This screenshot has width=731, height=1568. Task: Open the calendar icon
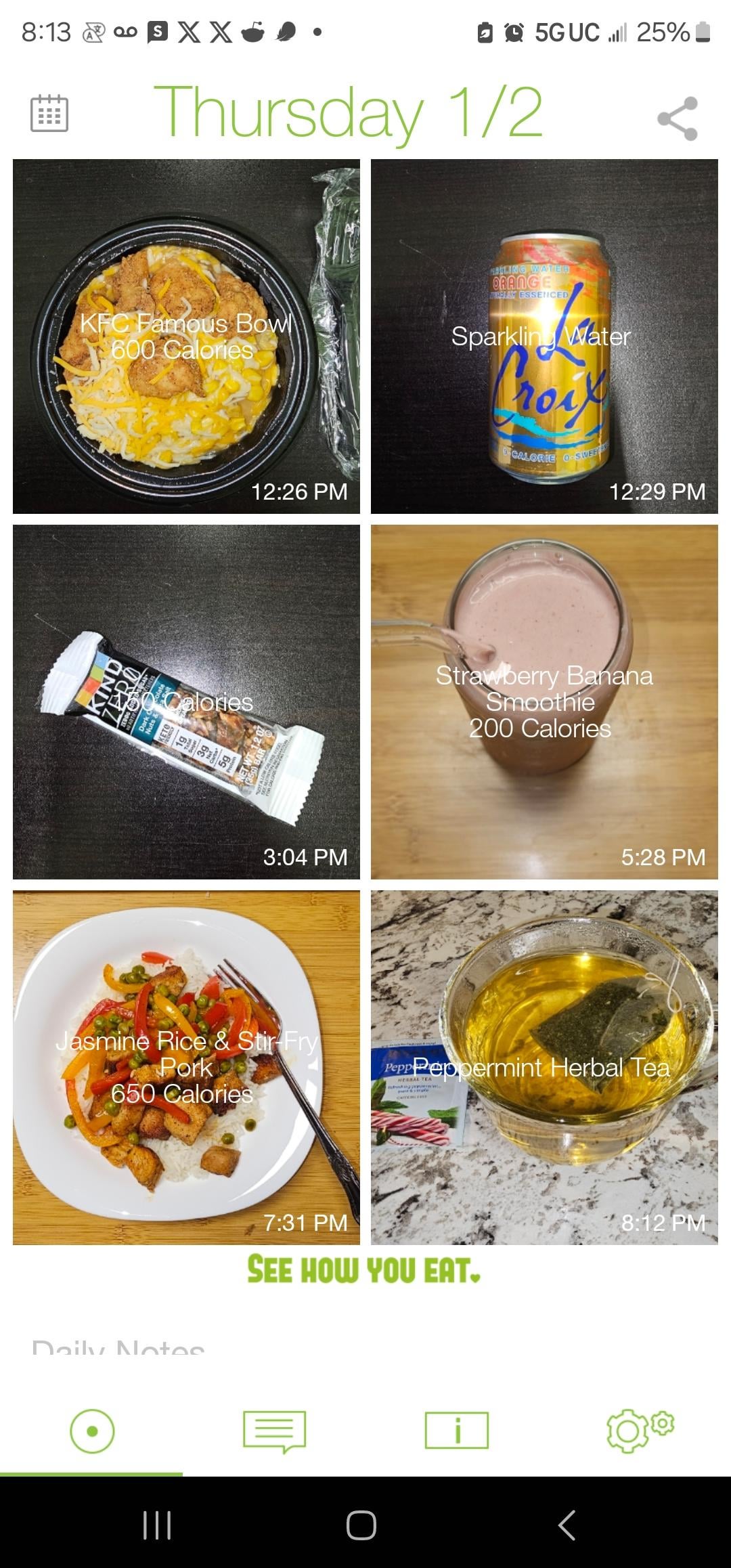pyautogui.click(x=49, y=113)
